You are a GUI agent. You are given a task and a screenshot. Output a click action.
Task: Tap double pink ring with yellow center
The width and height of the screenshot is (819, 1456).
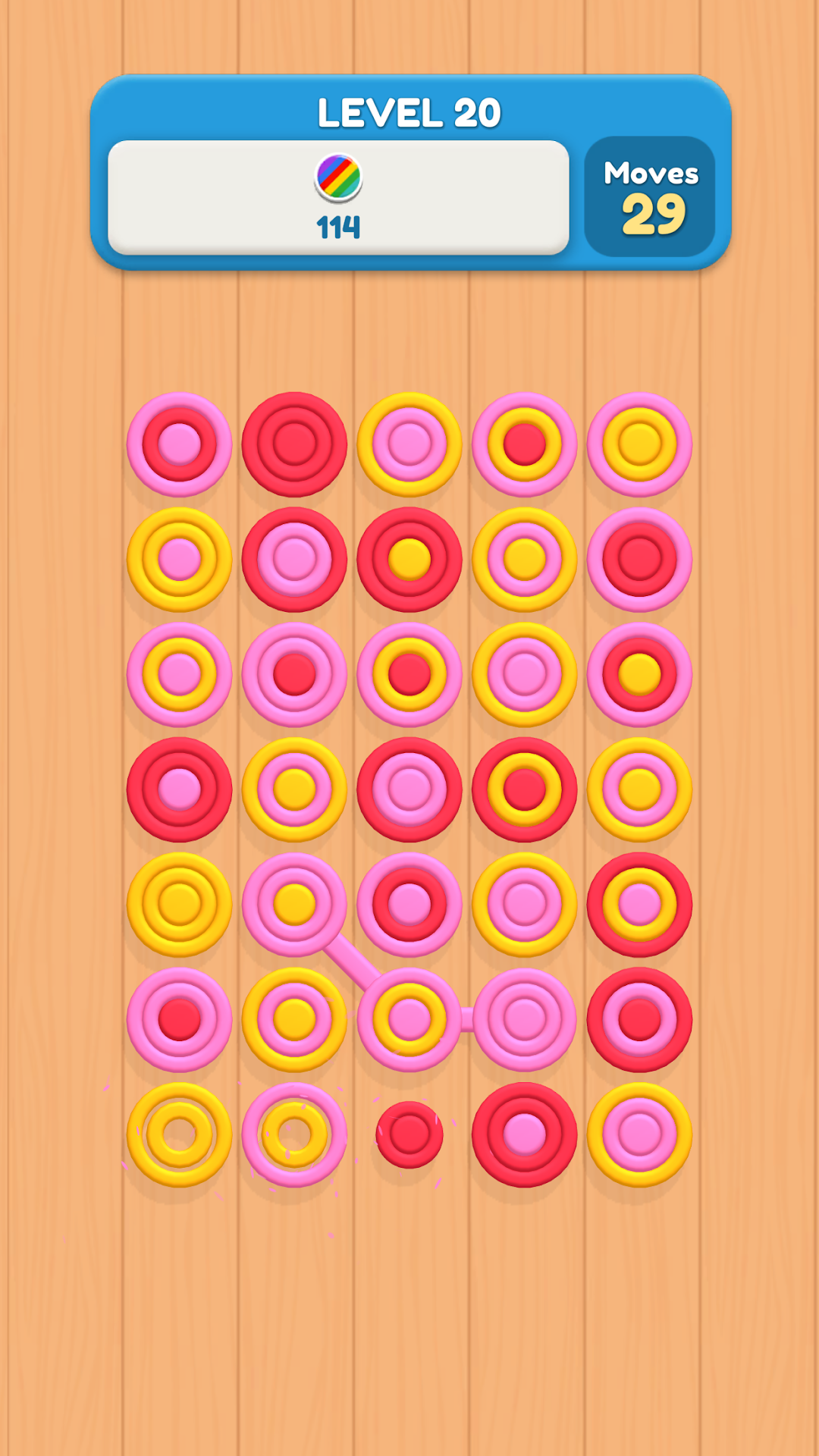[x=294, y=905]
